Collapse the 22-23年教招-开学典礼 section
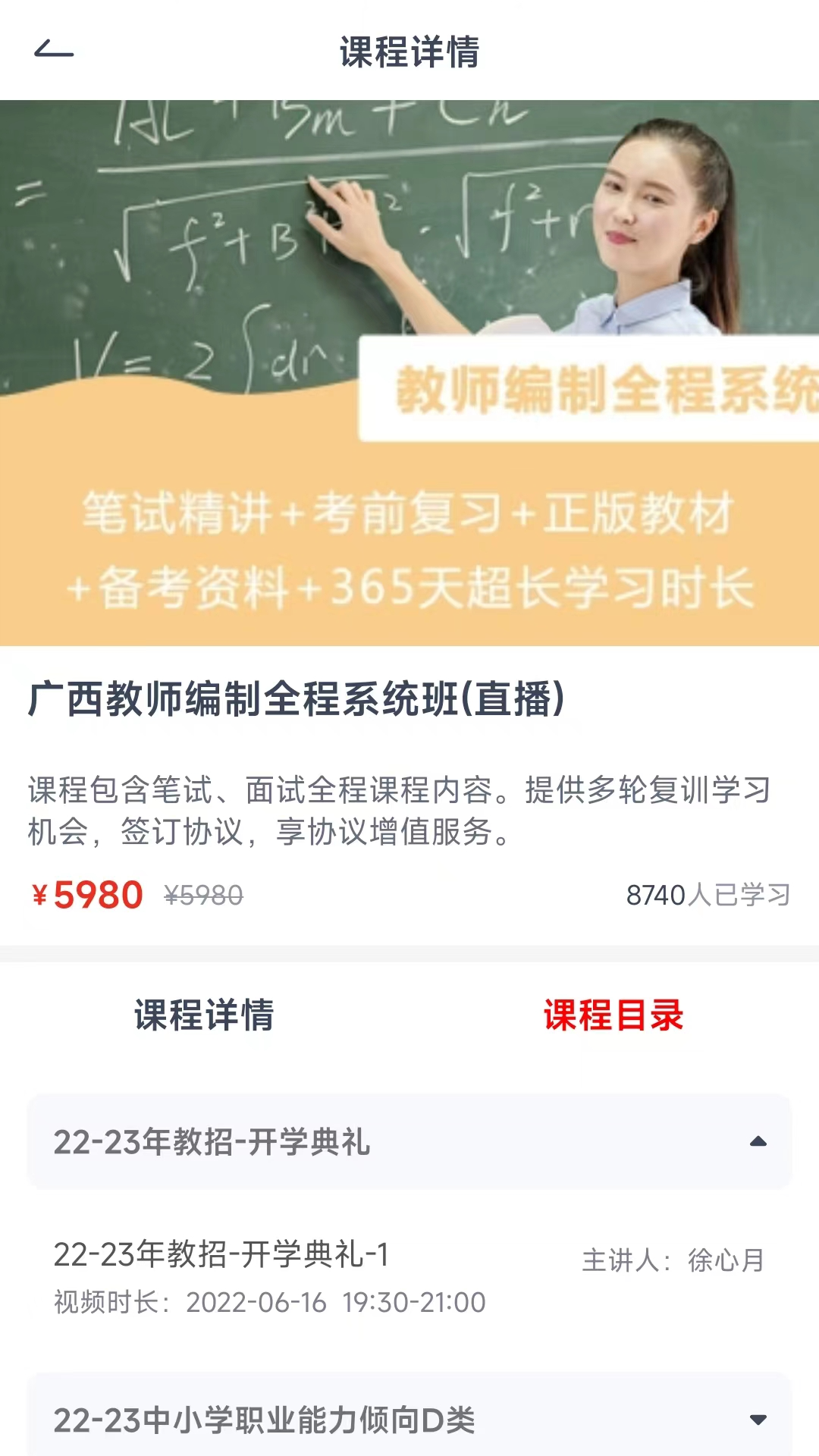This screenshot has height=1456, width=819. pos(757,1141)
